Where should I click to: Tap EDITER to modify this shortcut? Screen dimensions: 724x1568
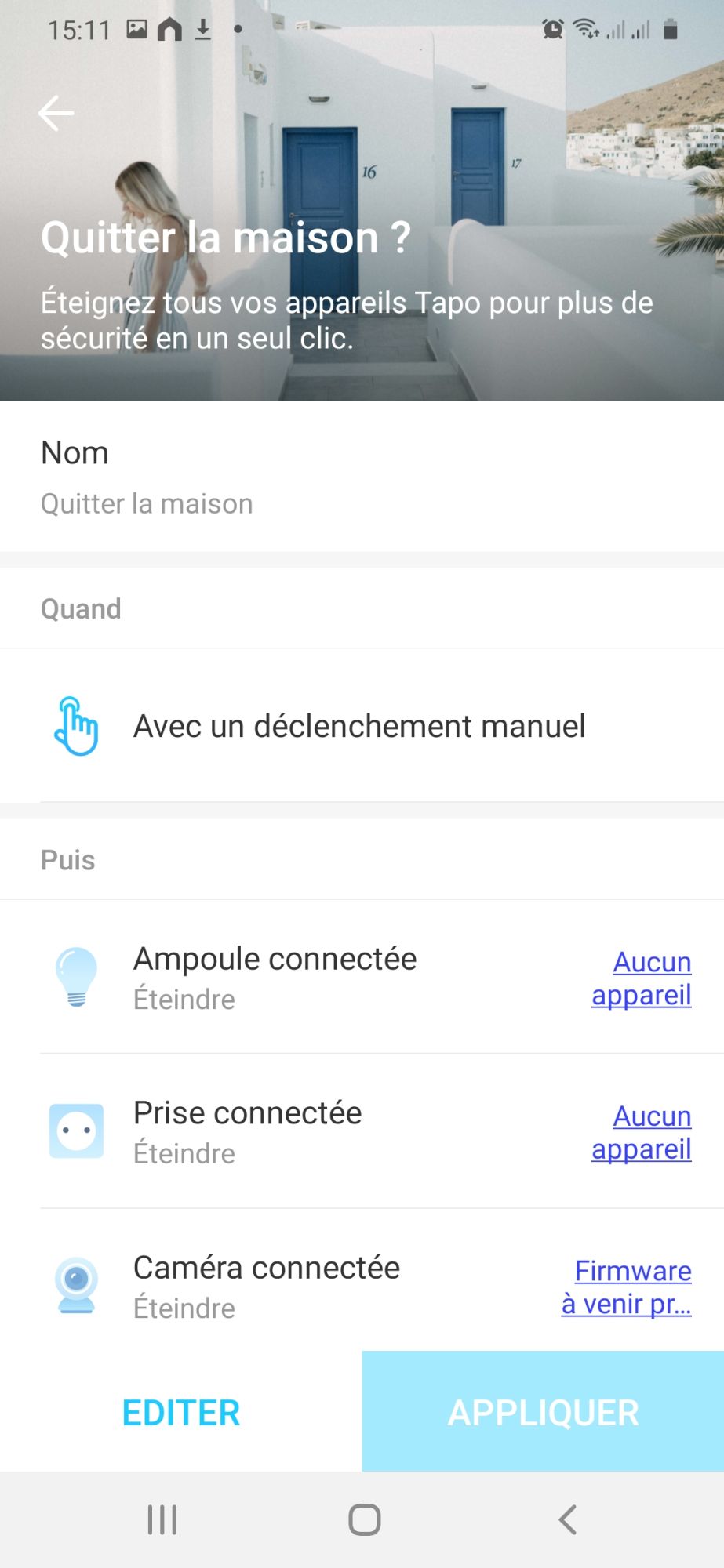(181, 1412)
